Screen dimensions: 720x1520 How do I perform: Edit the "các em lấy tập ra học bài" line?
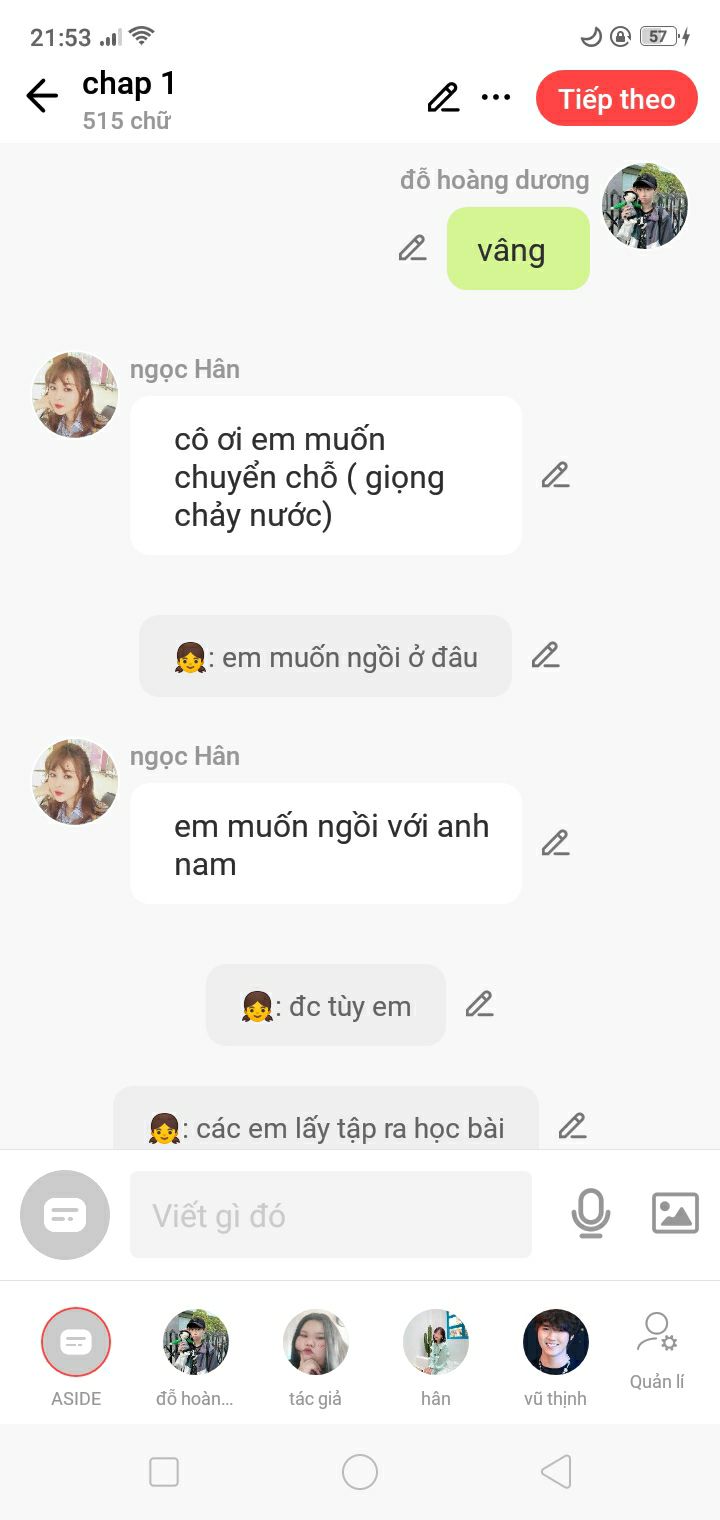[572, 1126]
